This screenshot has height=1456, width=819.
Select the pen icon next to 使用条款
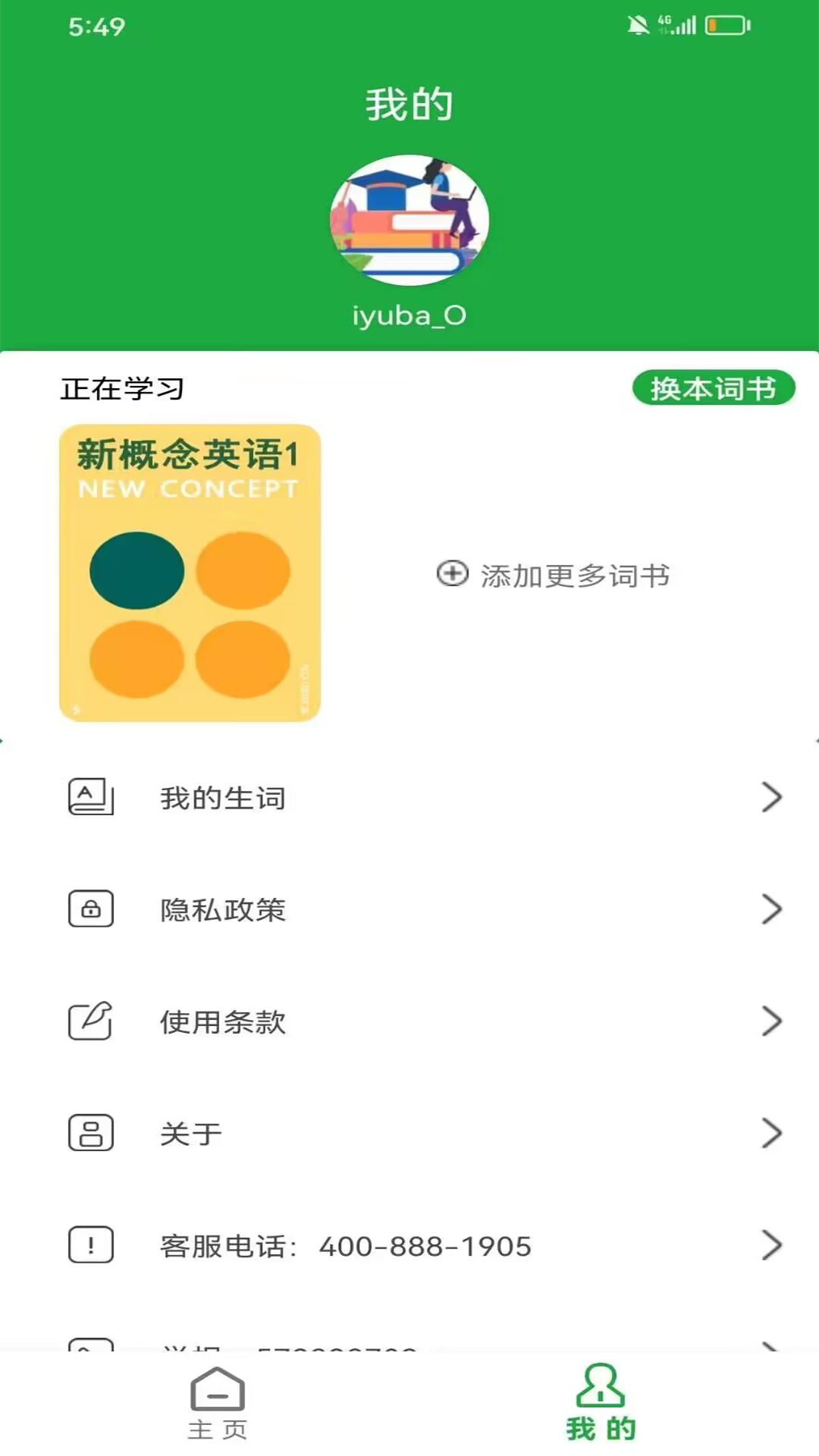tap(91, 1023)
